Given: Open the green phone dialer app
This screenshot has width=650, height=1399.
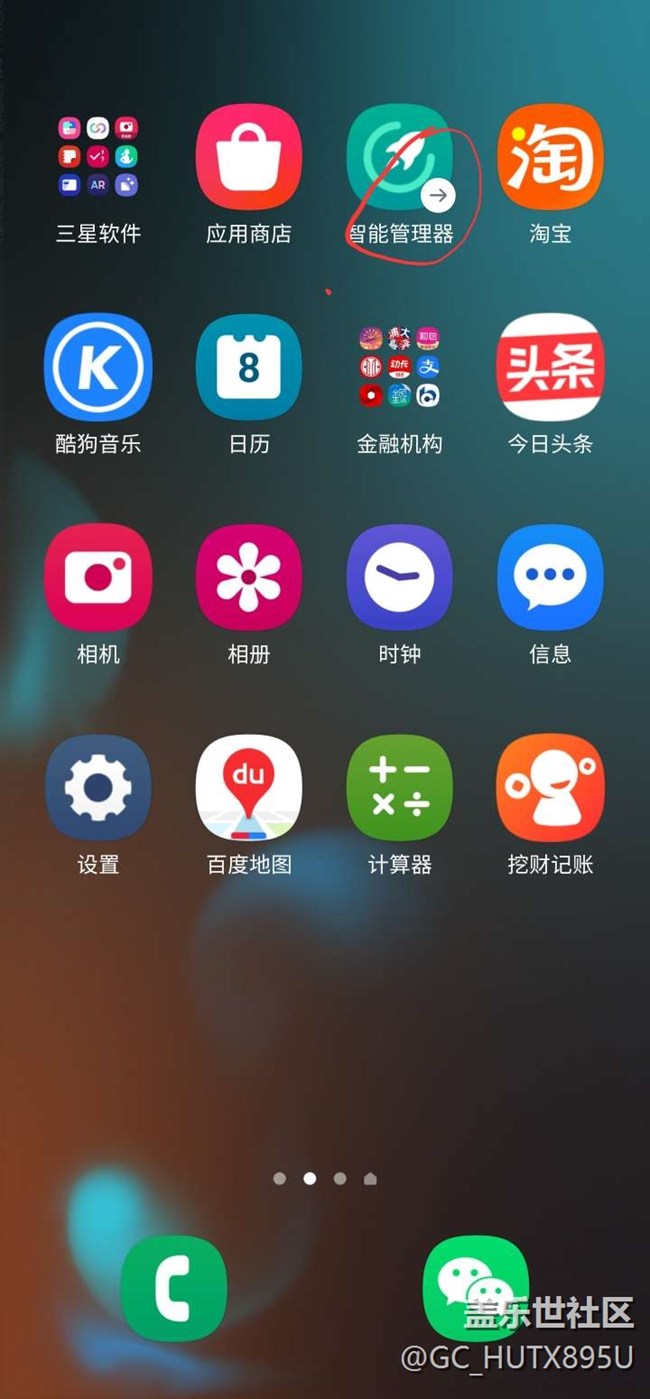Looking at the screenshot, I should tap(174, 1288).
